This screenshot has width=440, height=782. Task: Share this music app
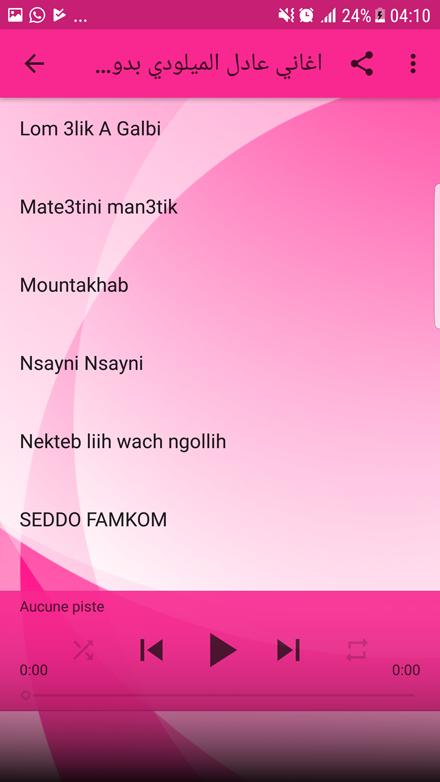362,64
